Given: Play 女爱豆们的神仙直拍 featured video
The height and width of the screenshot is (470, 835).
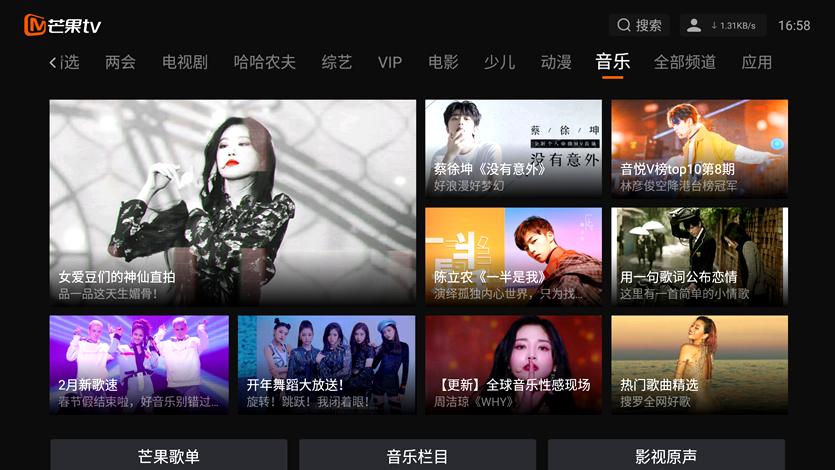Looking at the screenshot, I should coord(233,202).
